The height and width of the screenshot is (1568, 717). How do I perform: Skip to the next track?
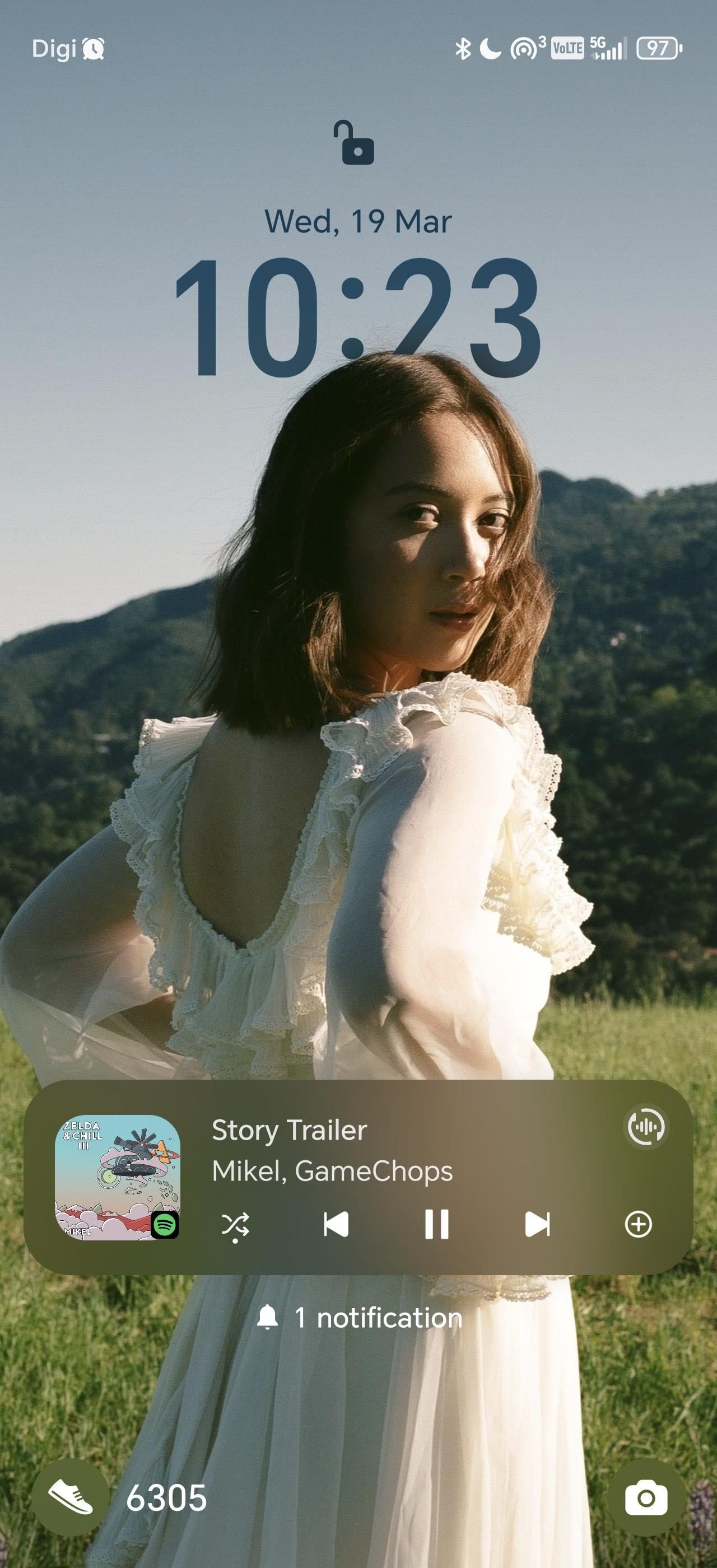(537, 1224)
